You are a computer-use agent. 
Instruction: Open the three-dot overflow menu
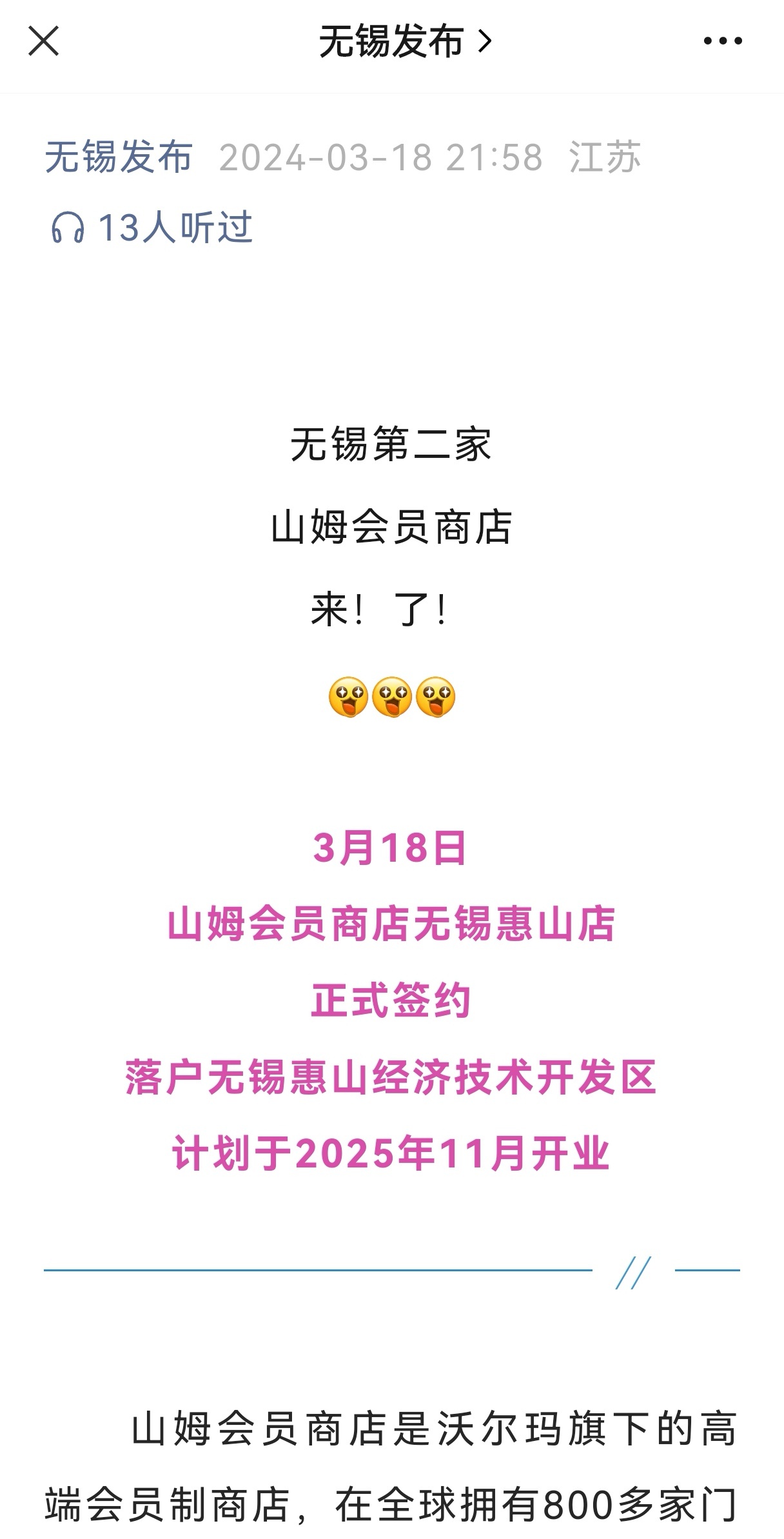click(722, 41)
